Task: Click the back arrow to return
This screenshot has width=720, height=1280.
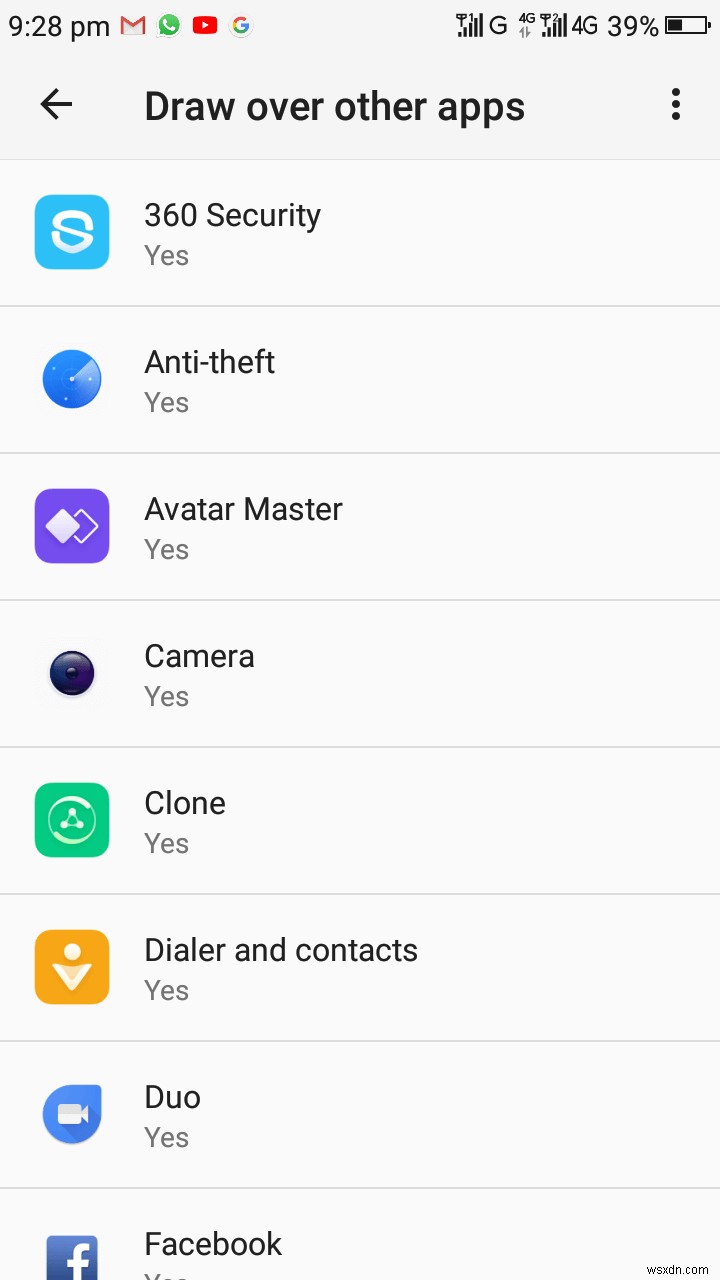Action: point(56,104)
